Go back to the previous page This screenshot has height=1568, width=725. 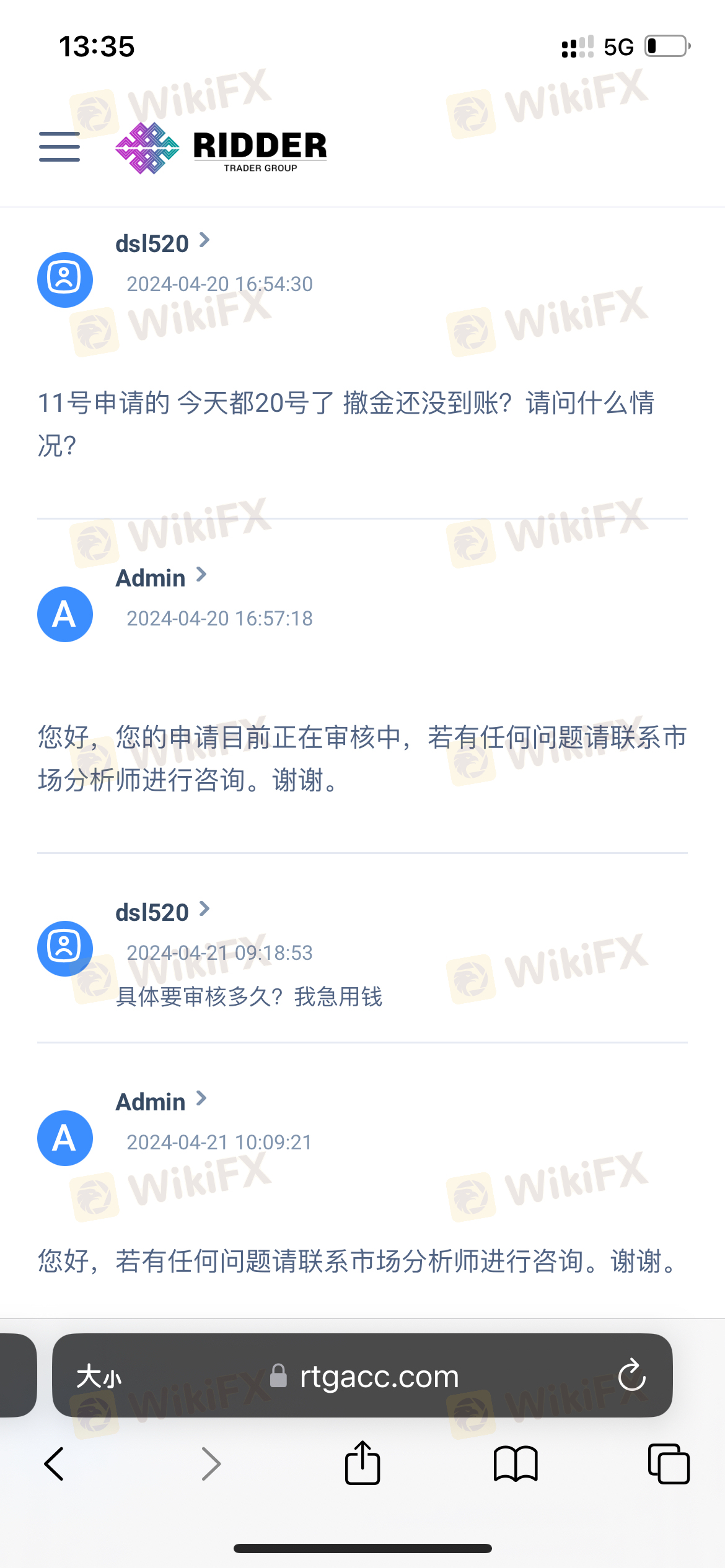[x=55, y=1464]
